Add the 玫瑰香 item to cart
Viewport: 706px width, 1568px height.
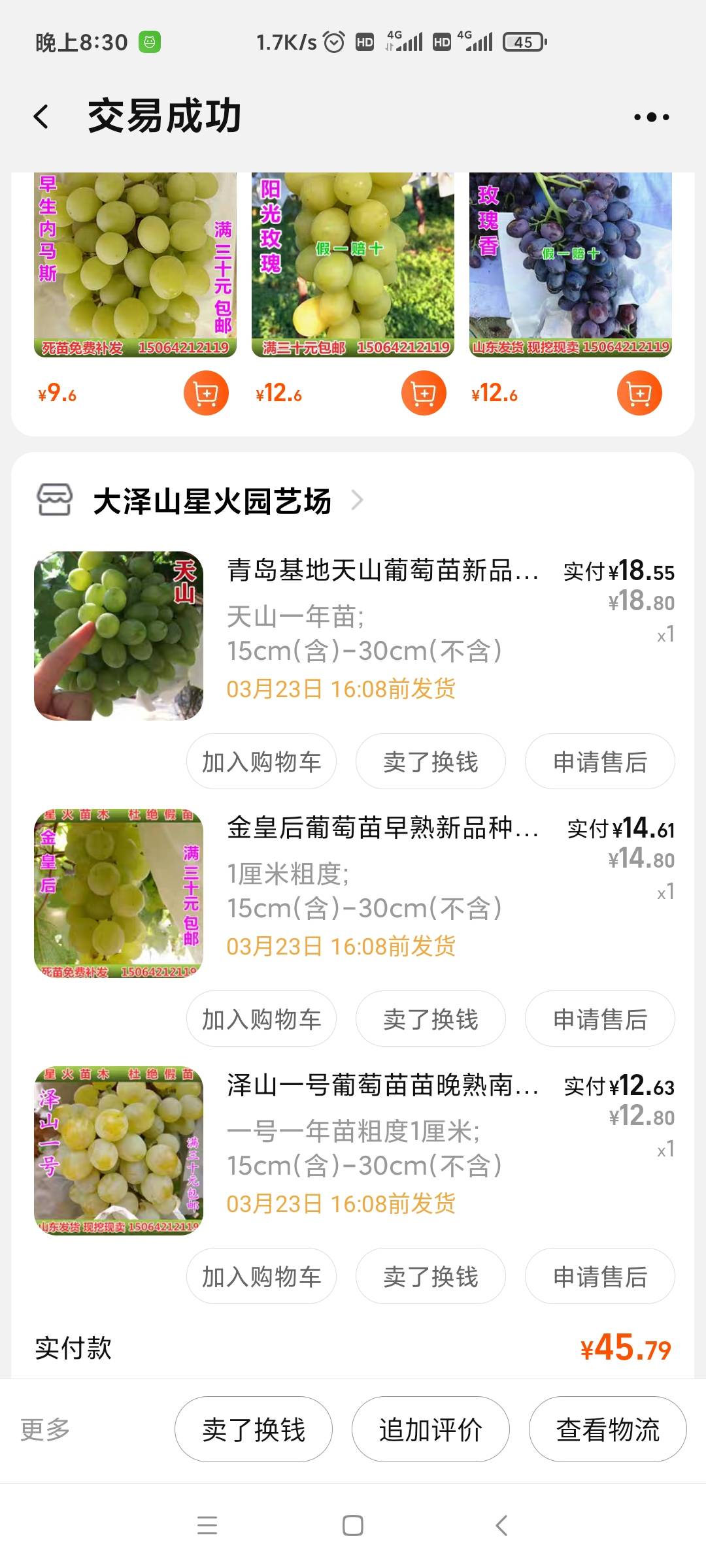[639, 393]
